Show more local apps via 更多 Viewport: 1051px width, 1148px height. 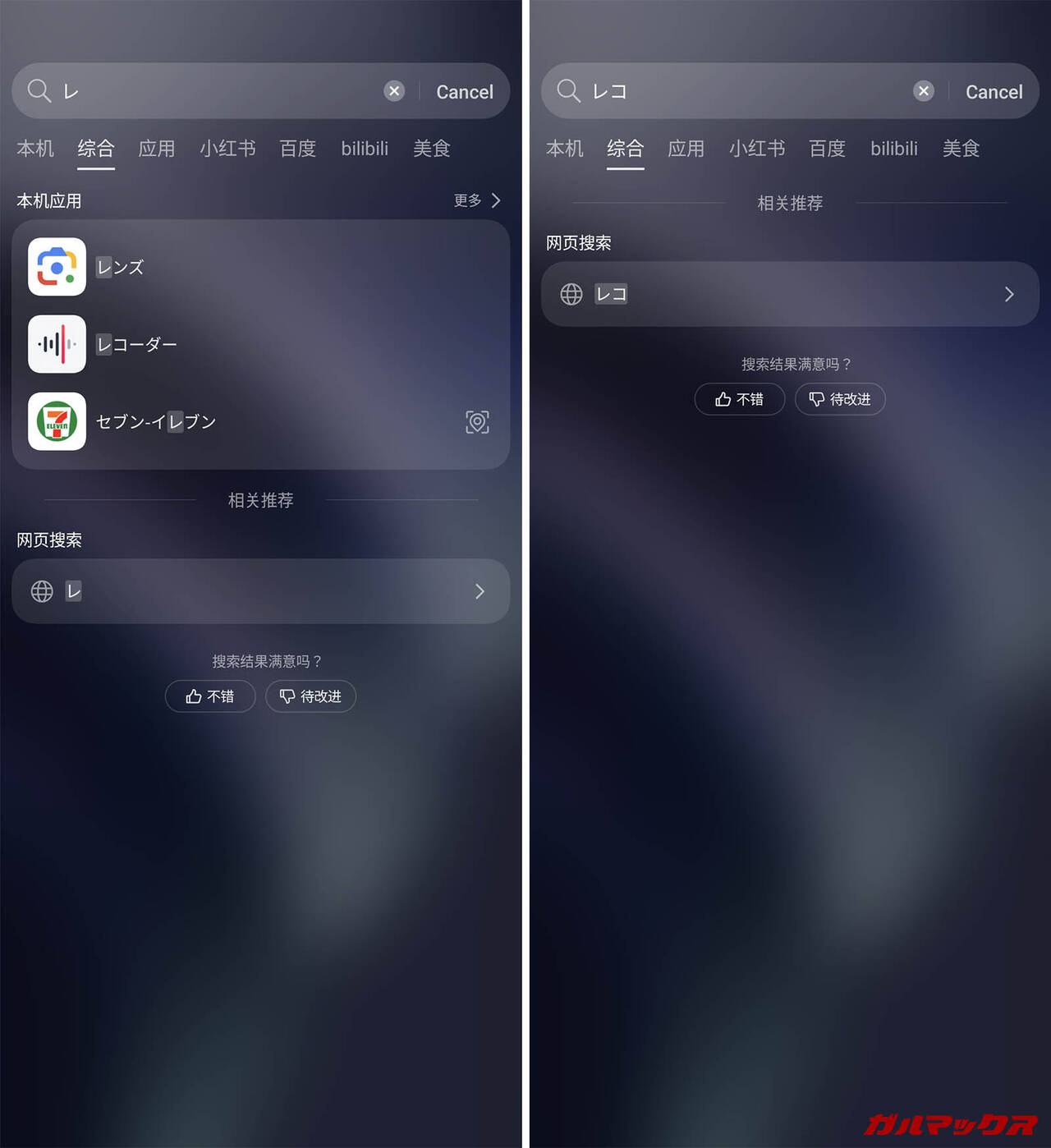click(477, 200)
